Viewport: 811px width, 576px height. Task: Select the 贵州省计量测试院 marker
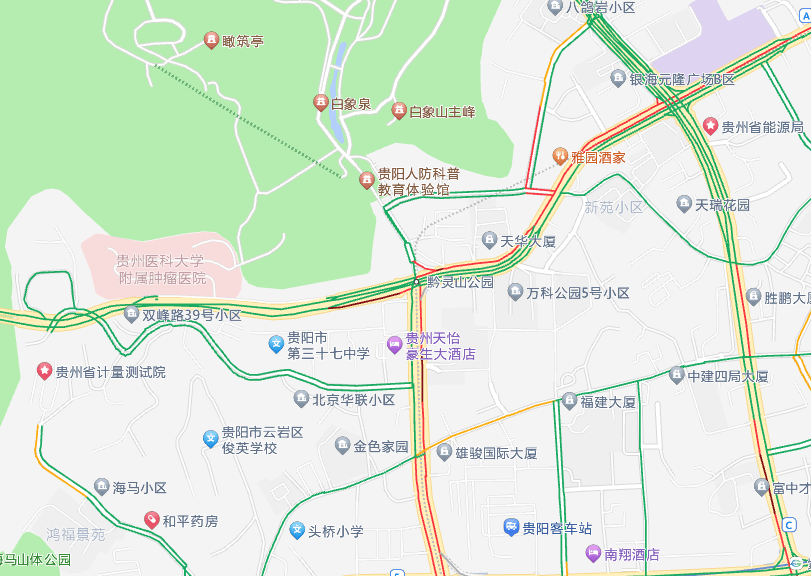pyautogui.click(x=44, y=371)
